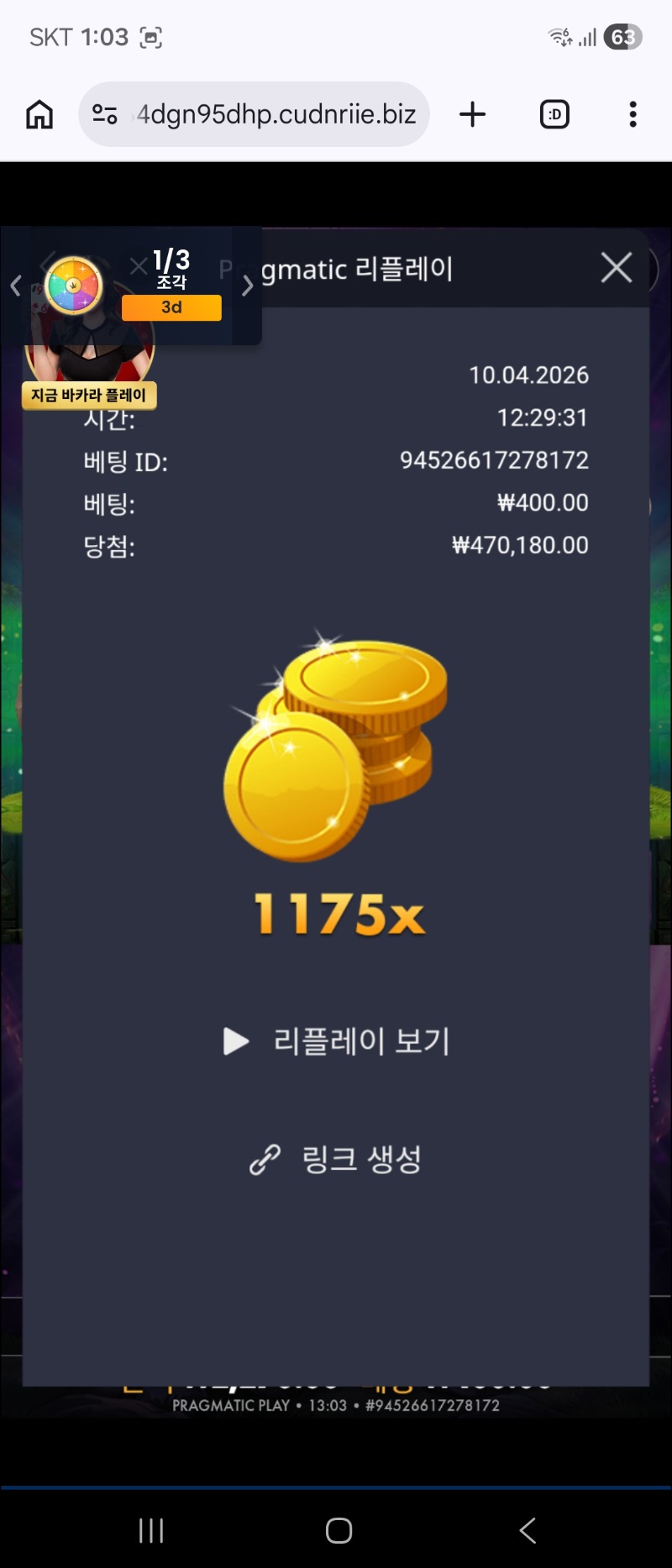Viewport: 672px width, 1568px height.
Task: Open the 지금 바카라 플레이 banner
Action: [89, 395]
